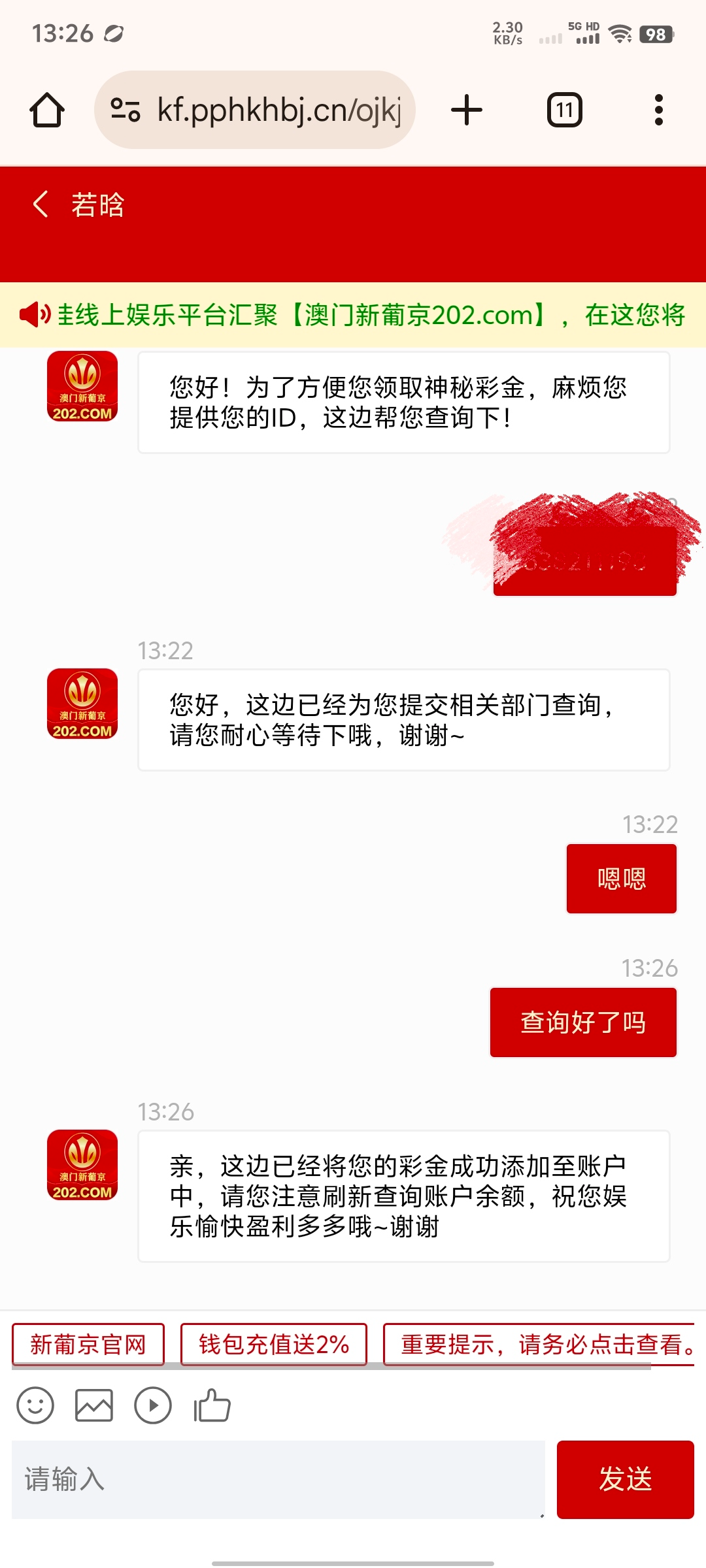Image resolution: width=706 pixels, height=1568 pixels.
Task: Attach an image to the chat
Action: pyautogui.click(x=94, y=1405)
